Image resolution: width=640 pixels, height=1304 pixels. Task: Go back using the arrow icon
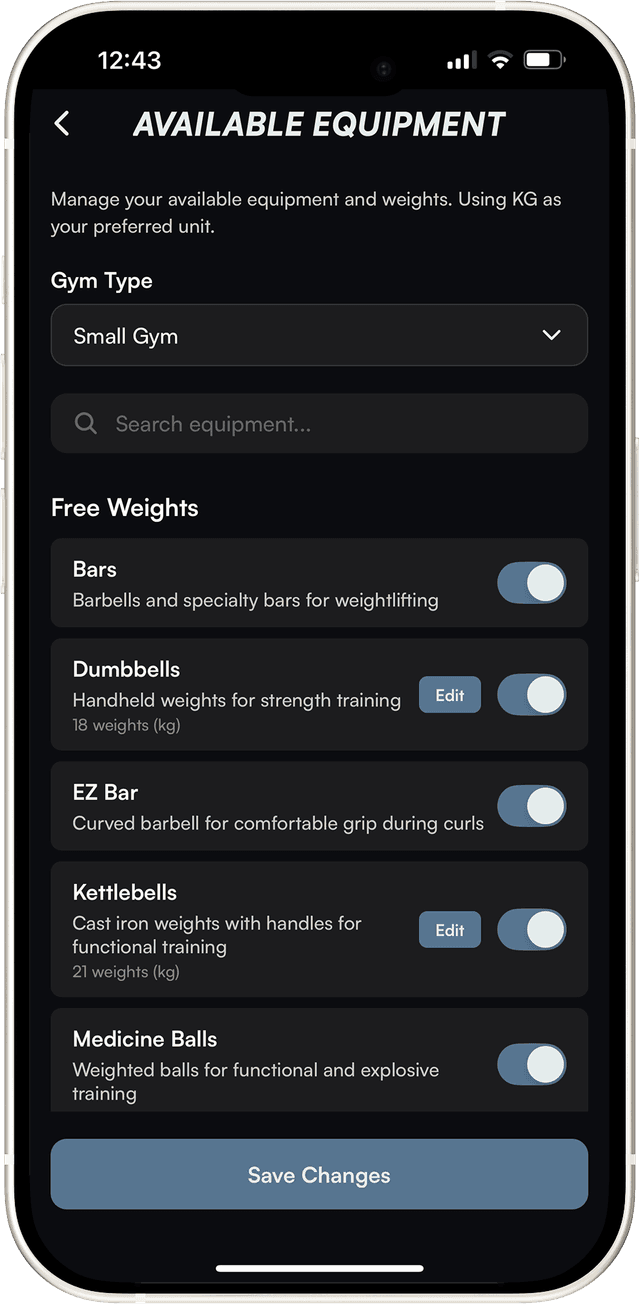pyautogui.click(x=62, y=123)
